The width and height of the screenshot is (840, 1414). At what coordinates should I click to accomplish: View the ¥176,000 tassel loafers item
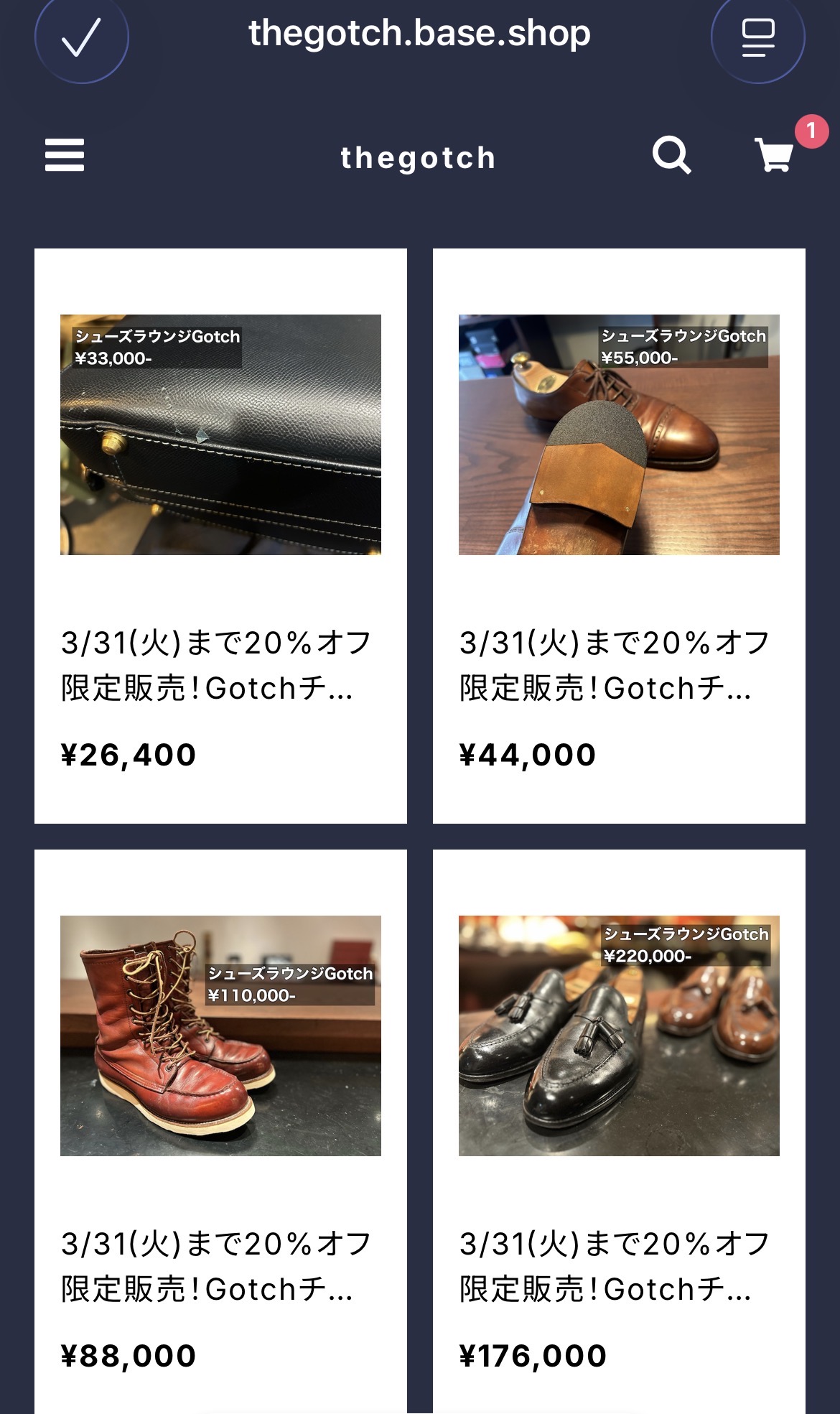619,1036
